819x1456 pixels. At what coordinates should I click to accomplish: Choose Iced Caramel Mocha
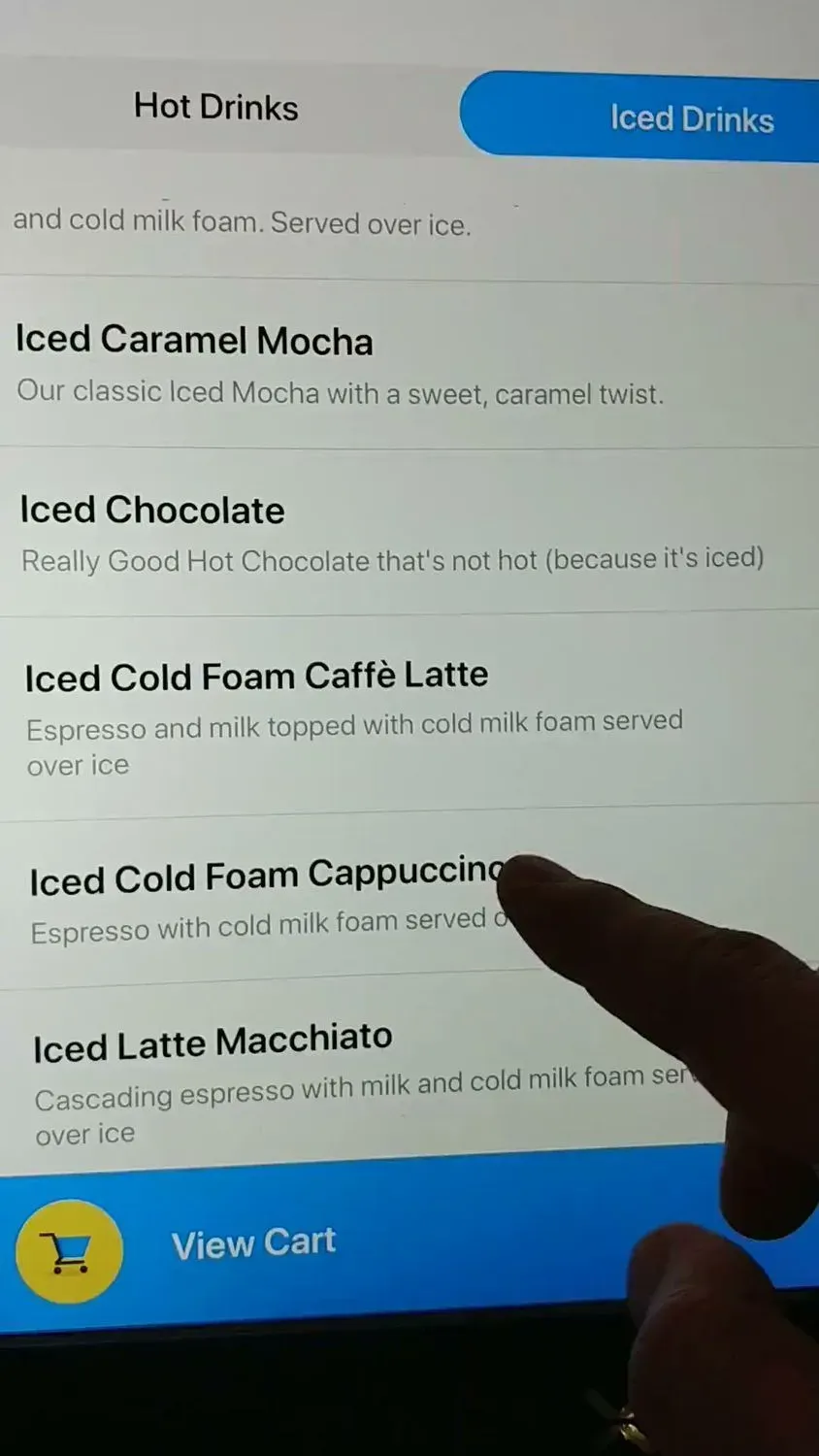coord(194,341)
